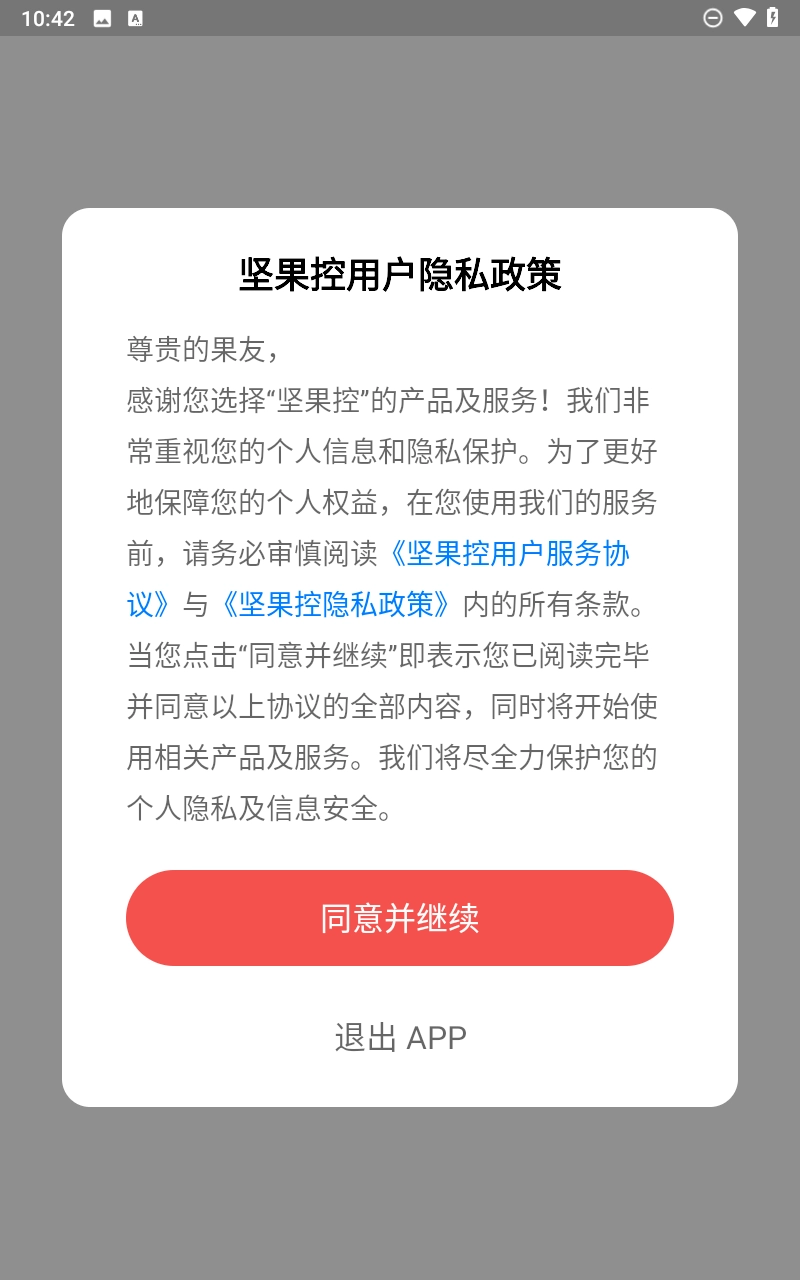800x1280 pixels.
Task: Tap the 同意并继续 agree button
Action: pos(400,917)
